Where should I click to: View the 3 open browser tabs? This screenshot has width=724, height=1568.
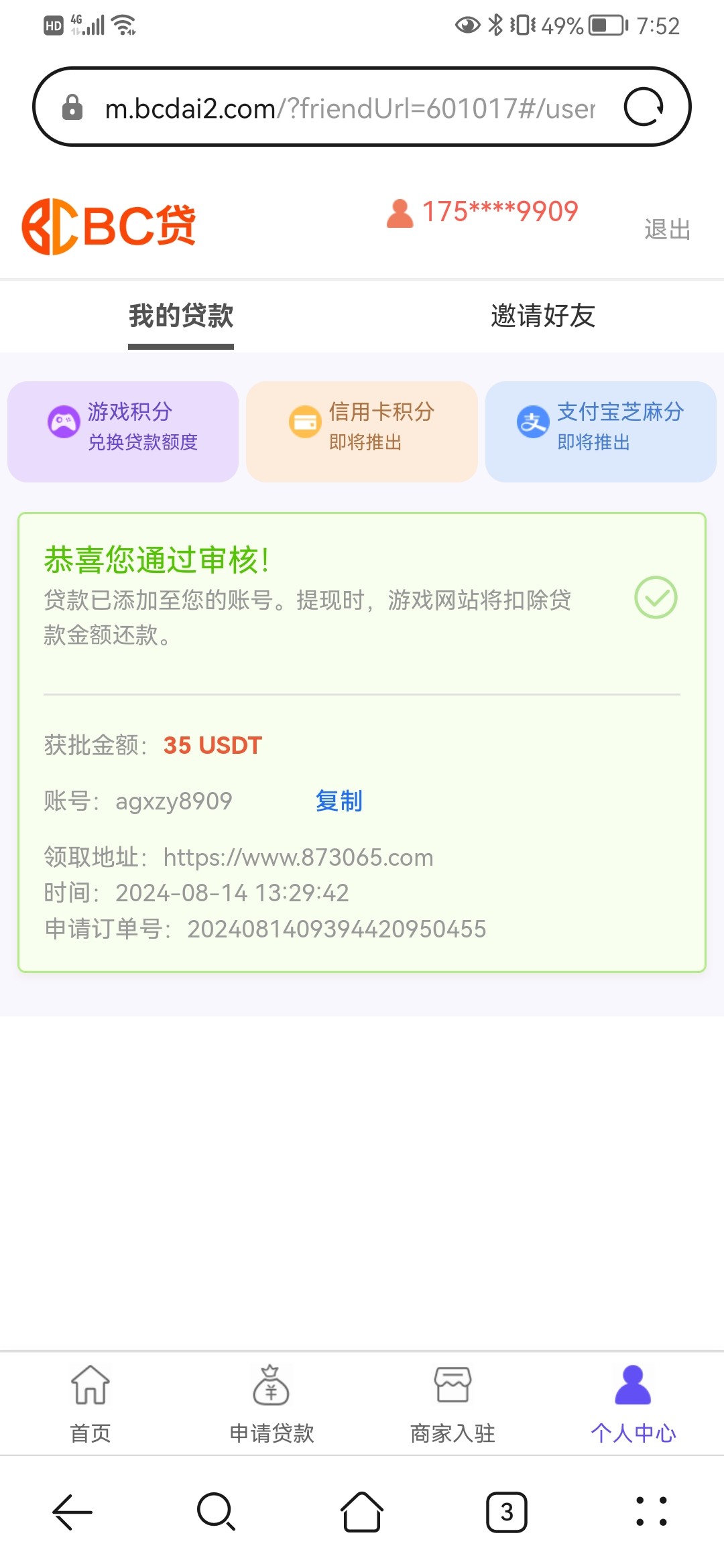tap(507, 1512)
